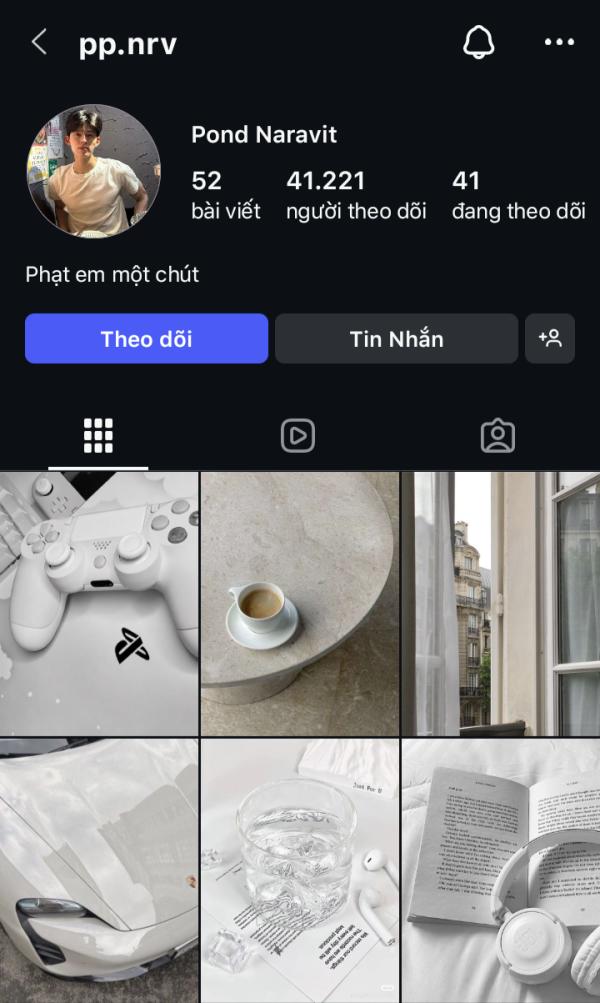The height and width of the screenshot is (1003, 600).
Task: Open Tin Nhắn to message Pond
Action: (x=397, y=338)
